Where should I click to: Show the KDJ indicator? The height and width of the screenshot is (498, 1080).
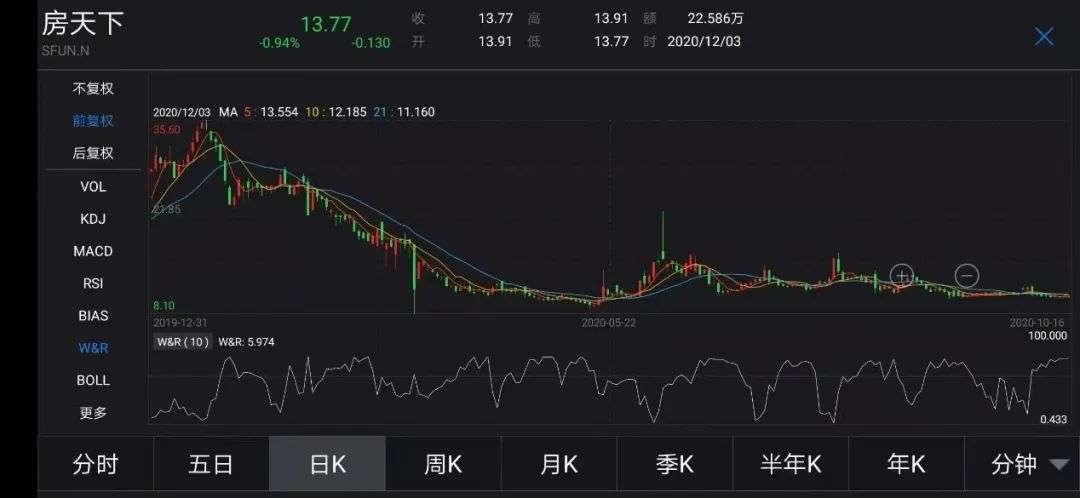(x=93, y=219)
